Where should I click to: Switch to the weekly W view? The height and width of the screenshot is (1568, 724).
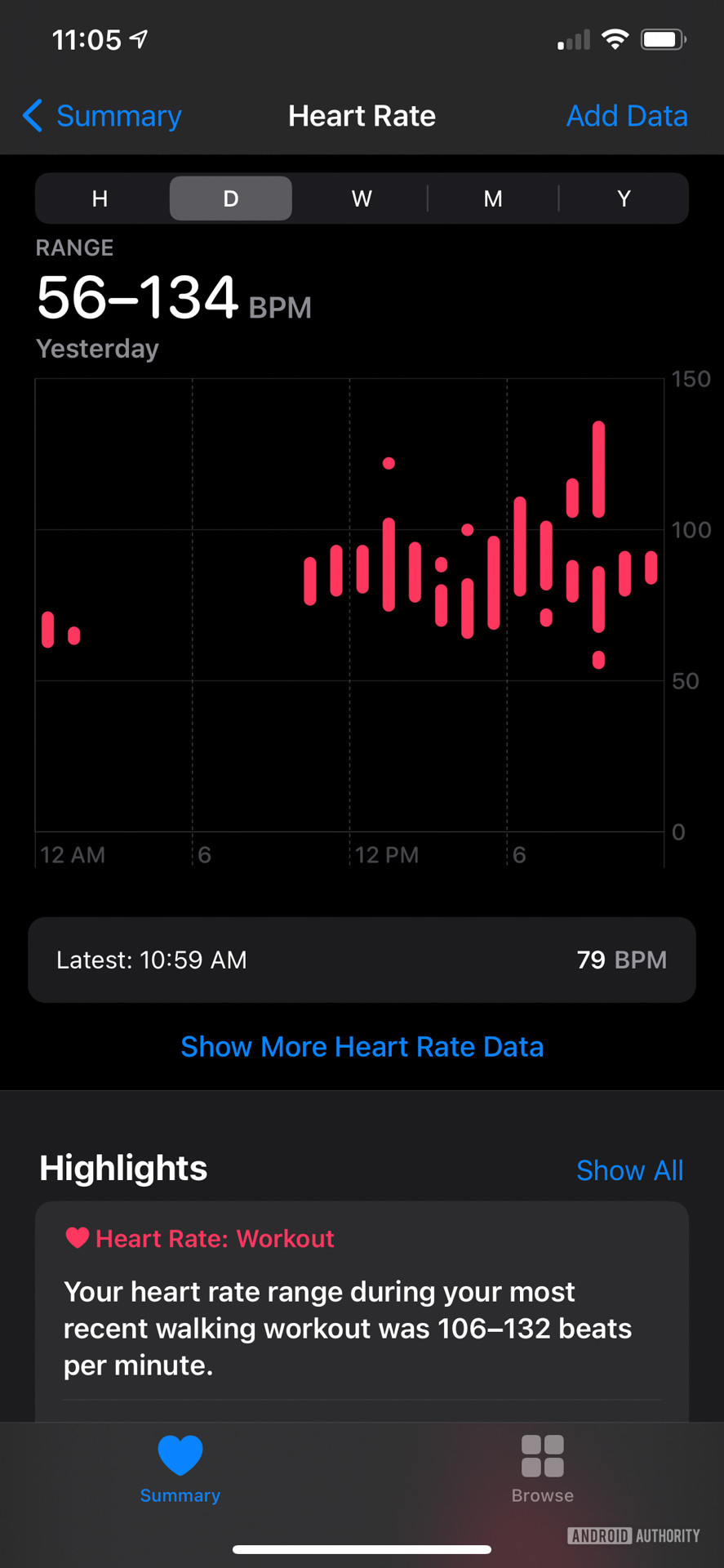[362, 198]
